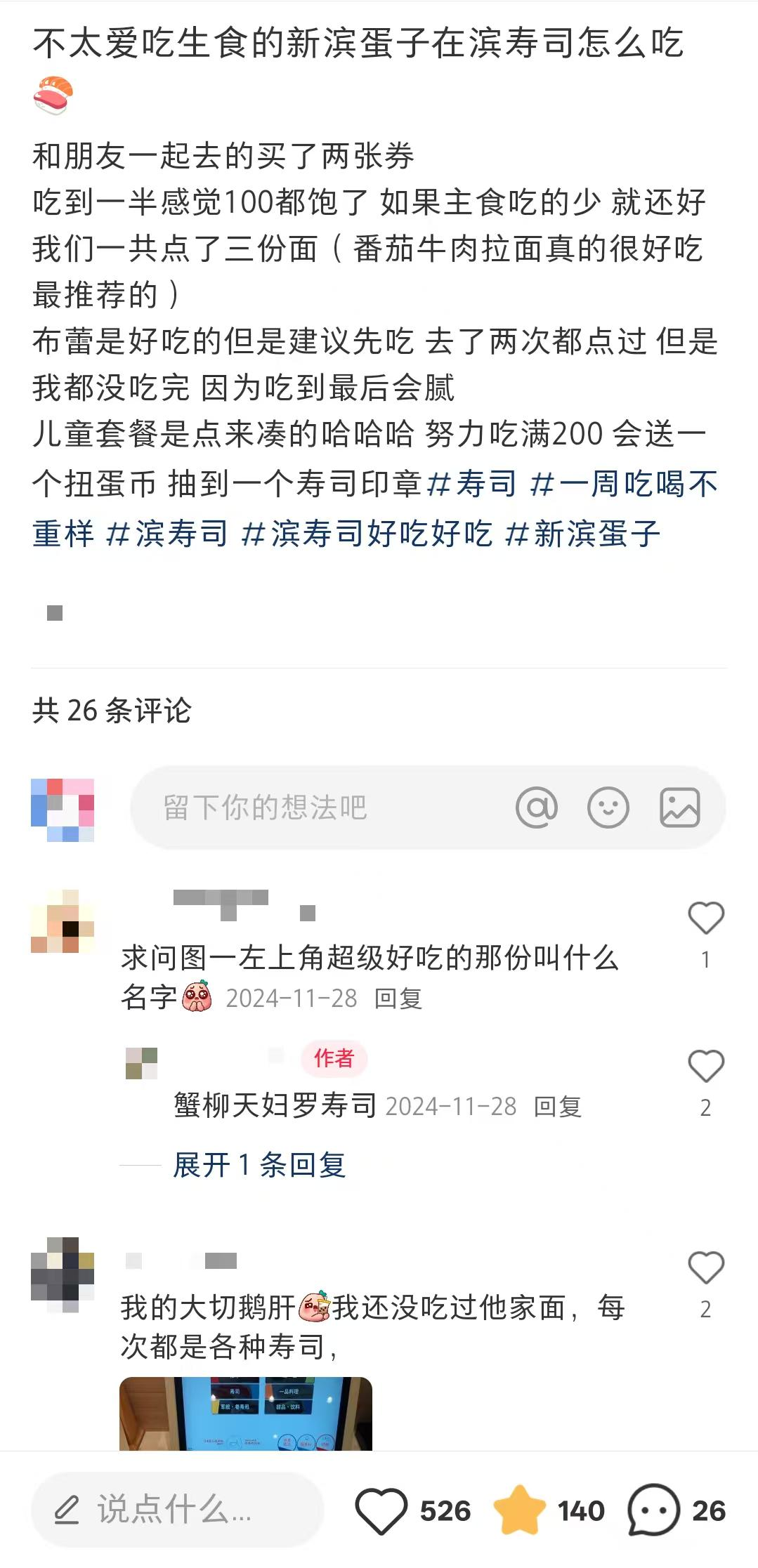Like the comment asking about 图一左上角
758x1568 pixels.
point(705,918)
